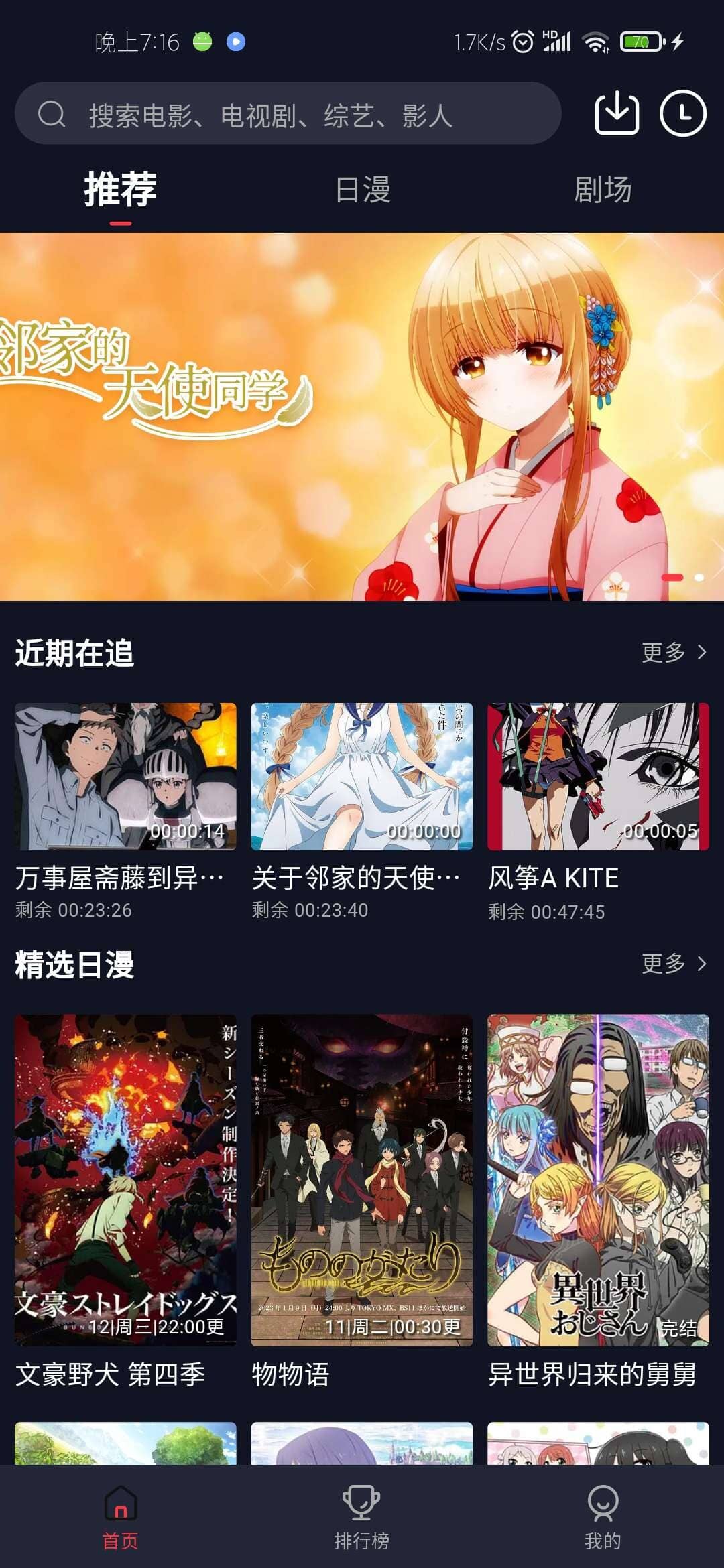Resume watching 关于邻家的天使…
The image size is (724, 1568).
coord(361,776)
